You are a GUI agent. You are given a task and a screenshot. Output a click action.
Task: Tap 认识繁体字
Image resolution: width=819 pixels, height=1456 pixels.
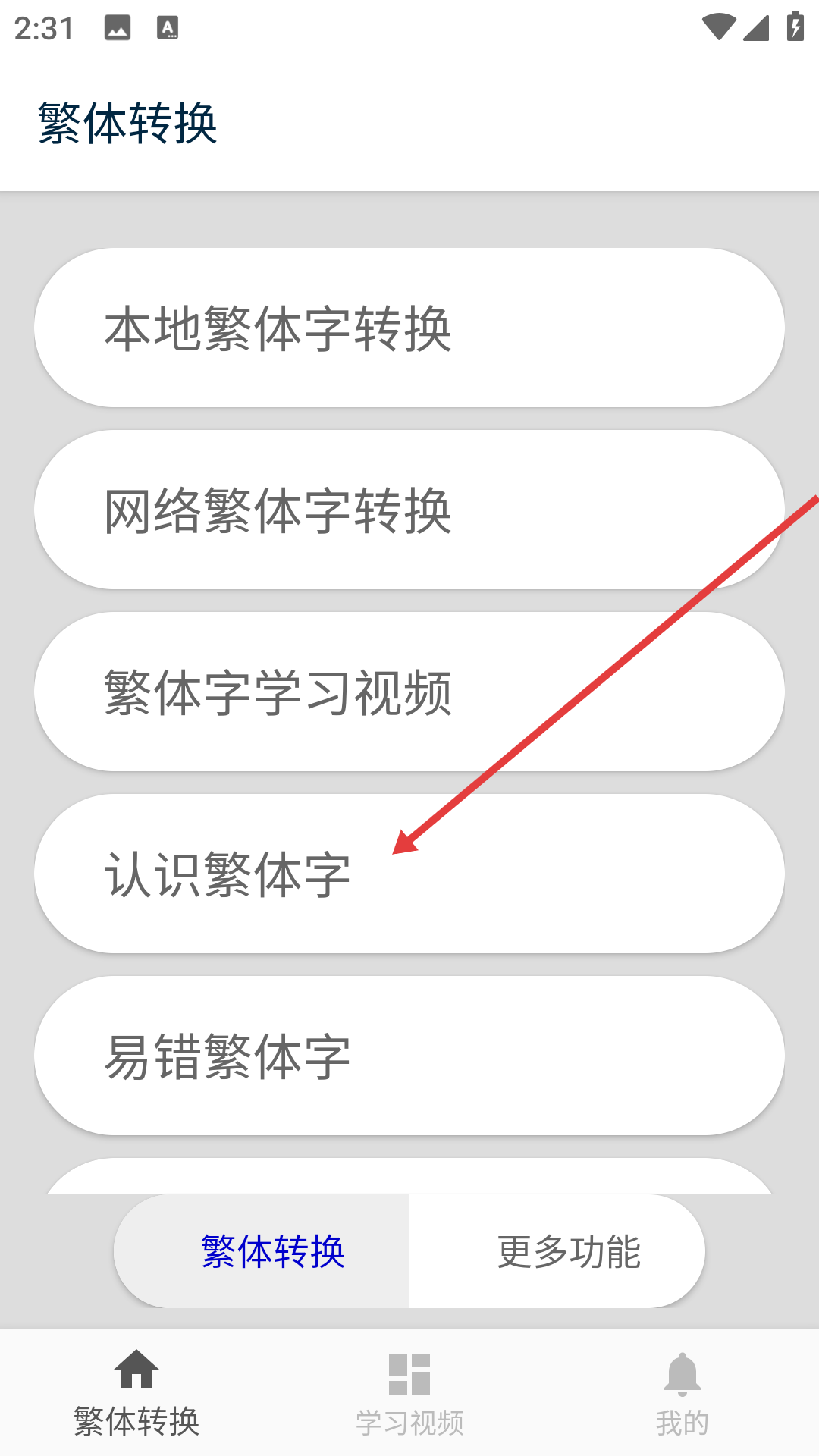click(x=409, y=874)
